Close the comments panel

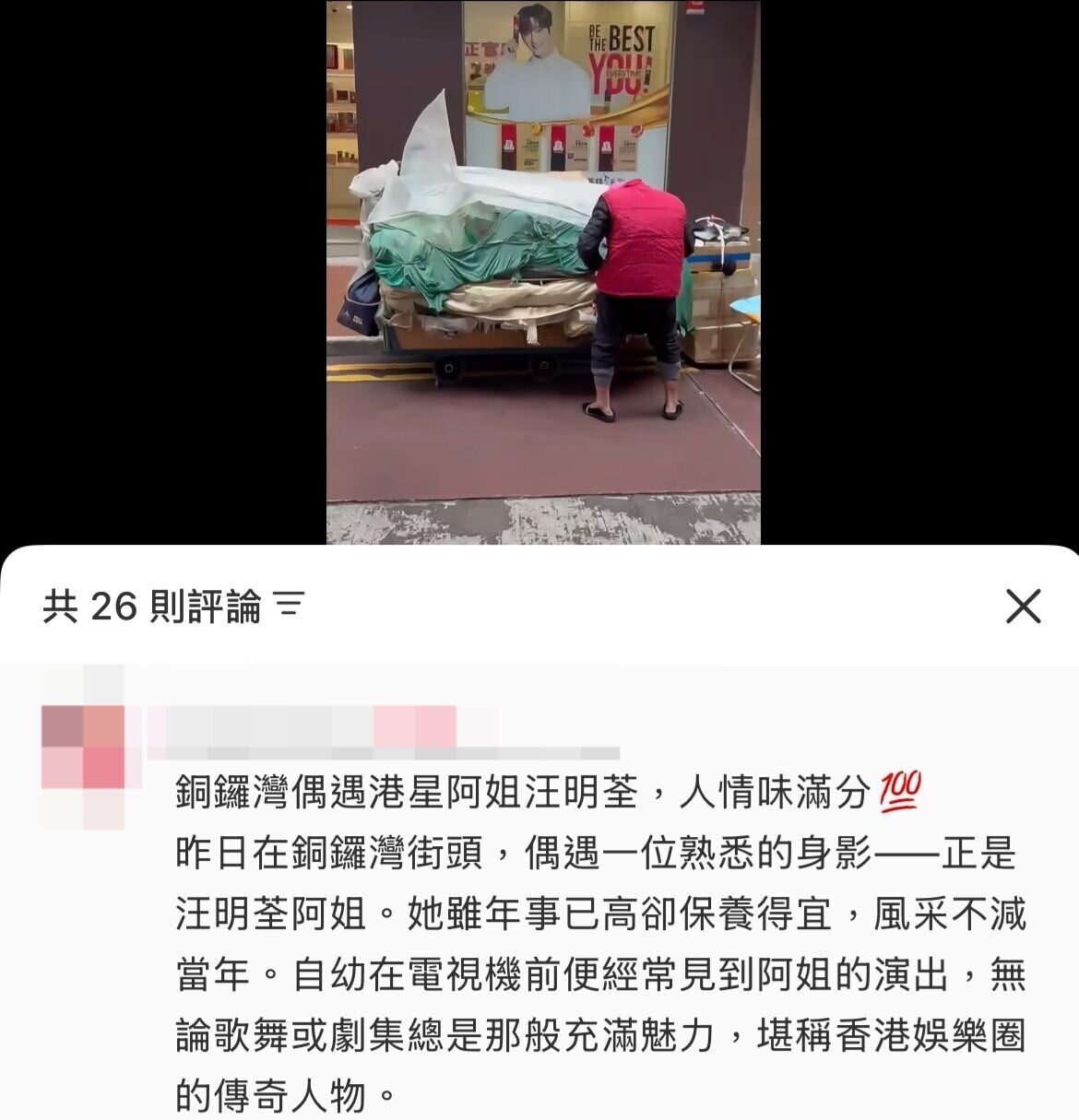(x=1023, y=607)
